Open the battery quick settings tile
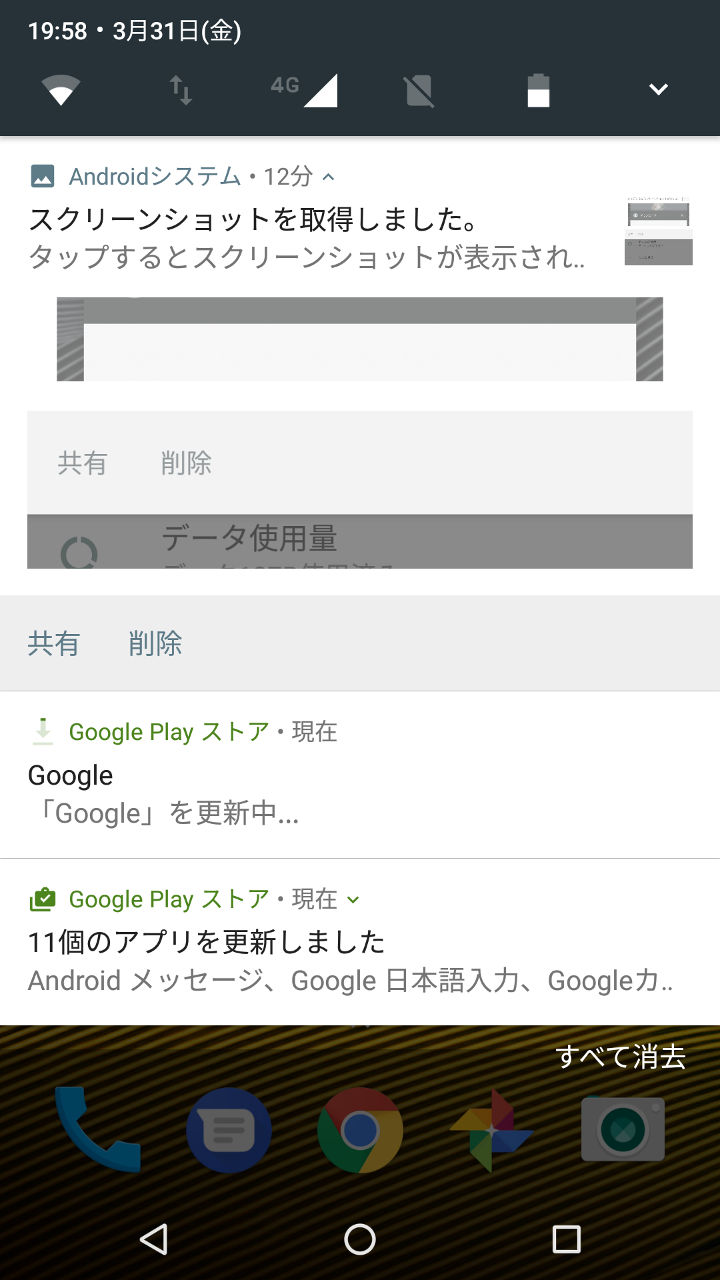The height and width of the screenshot is (1280, 720). point(538,90)
